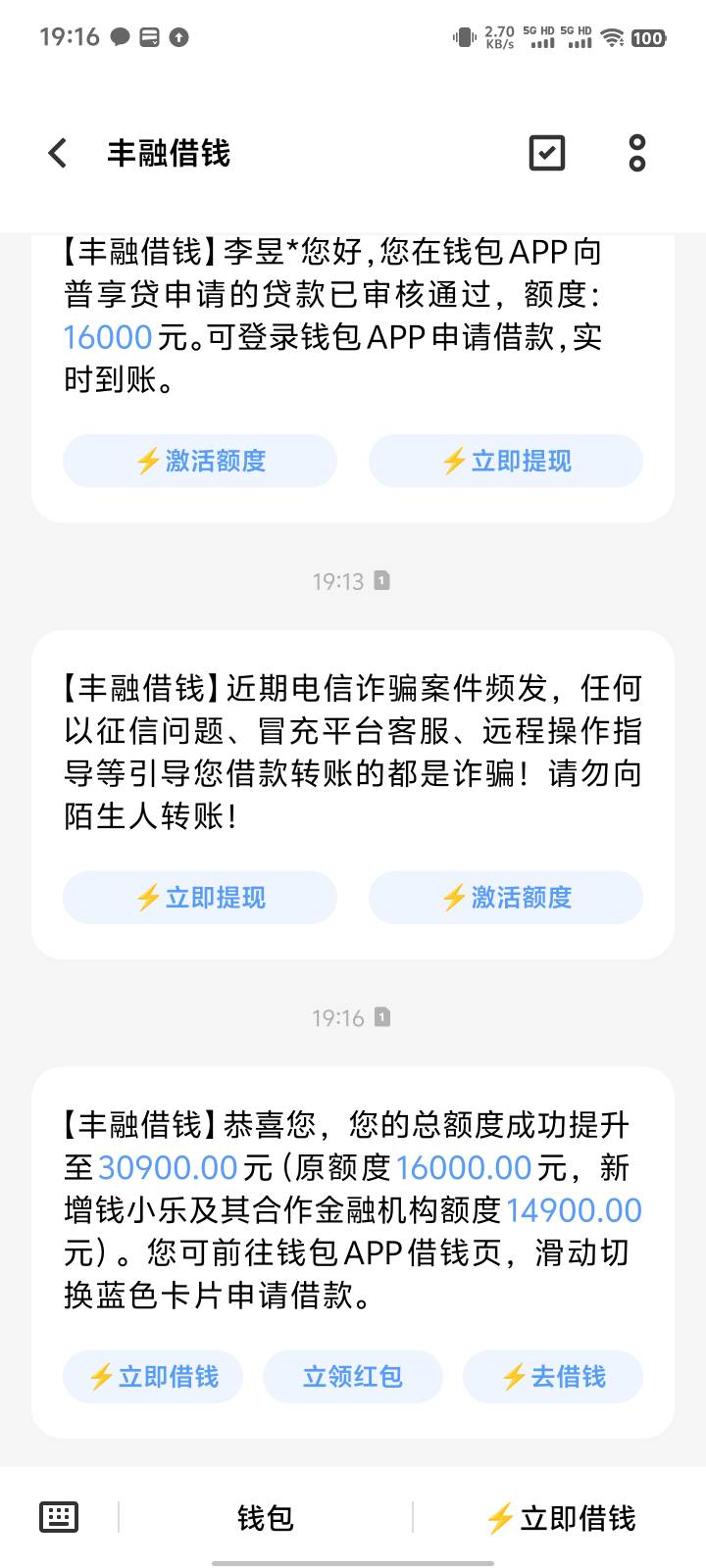Tap the checkbox select icon in header
Screen dimensions: 706x1568
547,153
